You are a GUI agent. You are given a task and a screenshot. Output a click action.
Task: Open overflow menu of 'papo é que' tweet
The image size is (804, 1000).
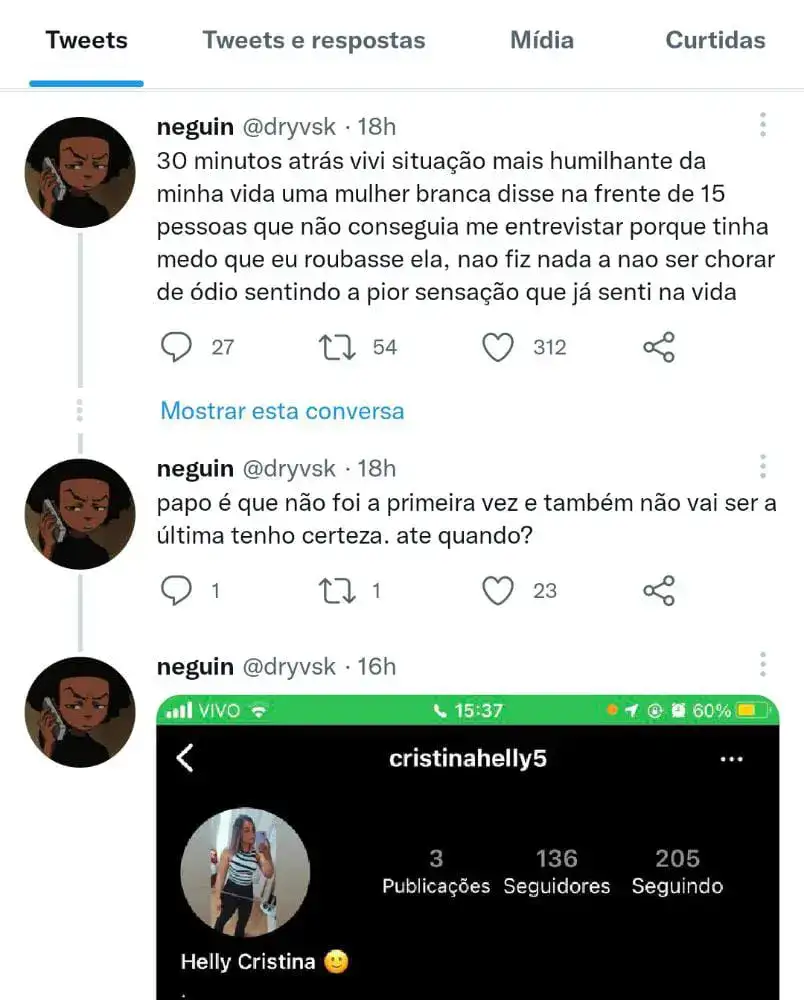[x=763, y=467]
